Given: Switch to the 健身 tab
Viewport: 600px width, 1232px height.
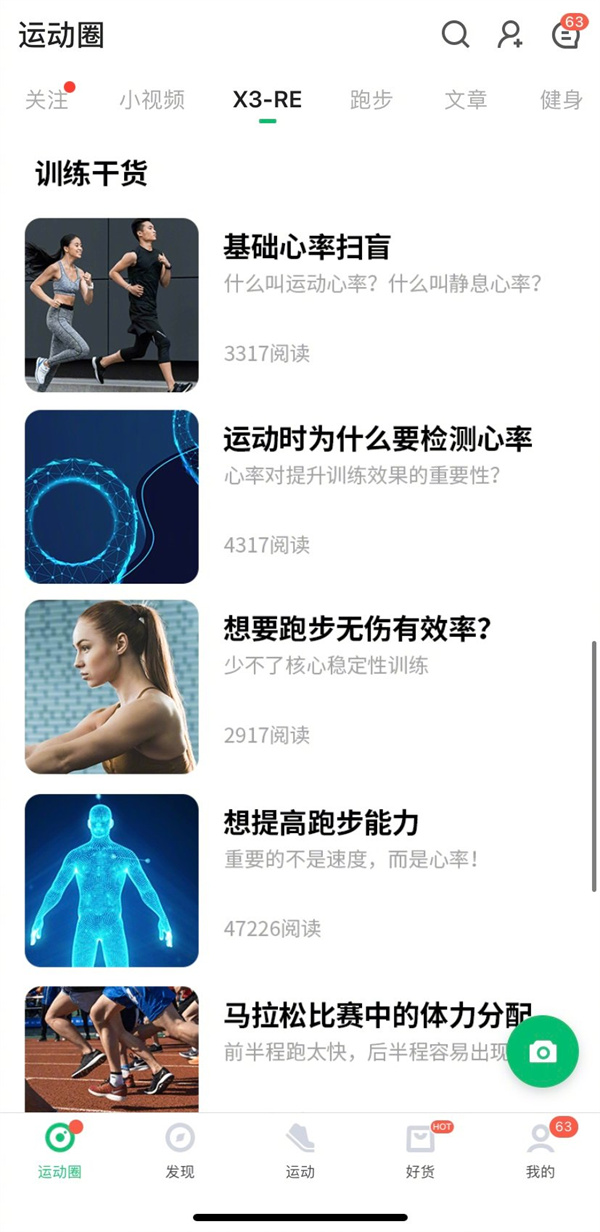Looking at the screenshot, I should tap(561, 100).
